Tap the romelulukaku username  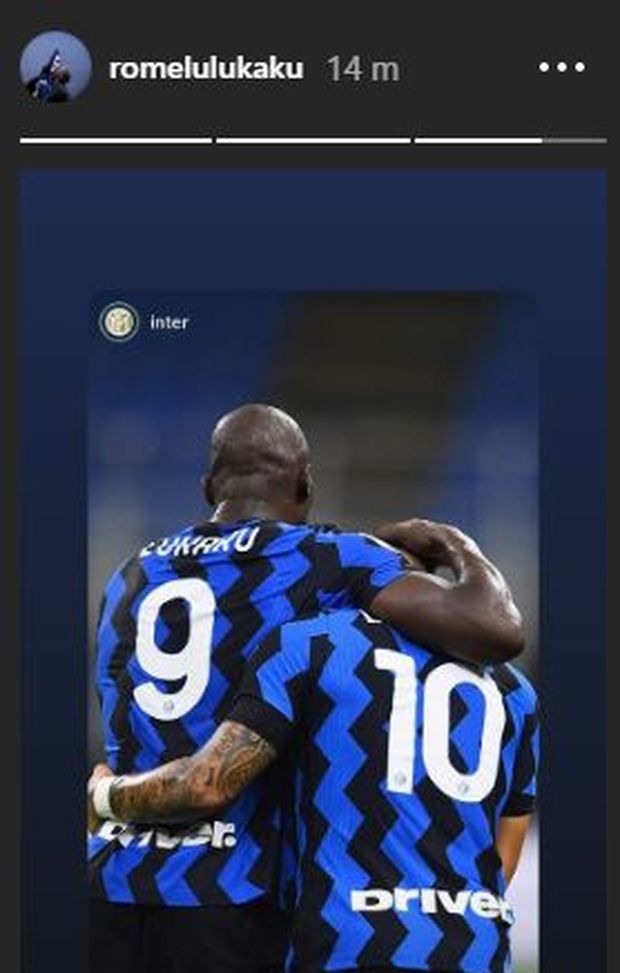205,68
